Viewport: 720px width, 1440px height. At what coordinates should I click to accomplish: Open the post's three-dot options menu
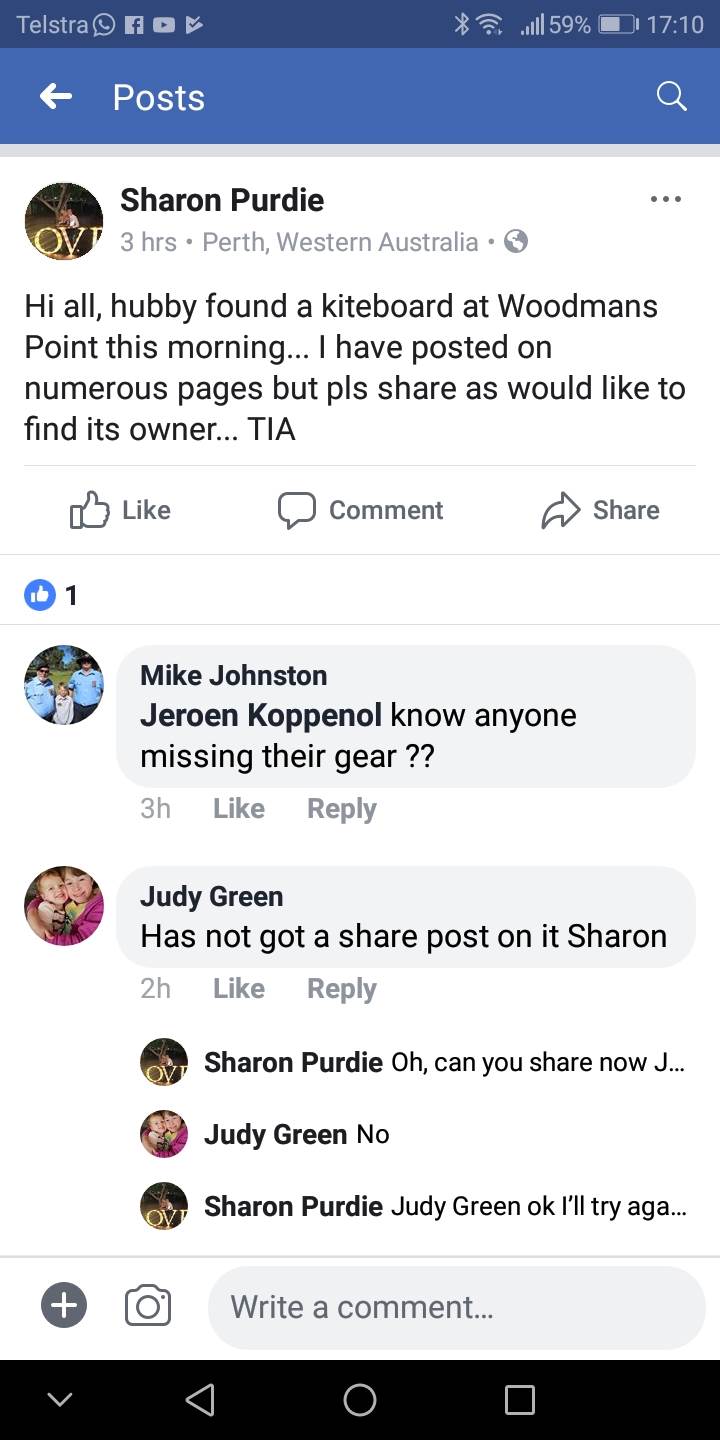[x=665, y=200]
